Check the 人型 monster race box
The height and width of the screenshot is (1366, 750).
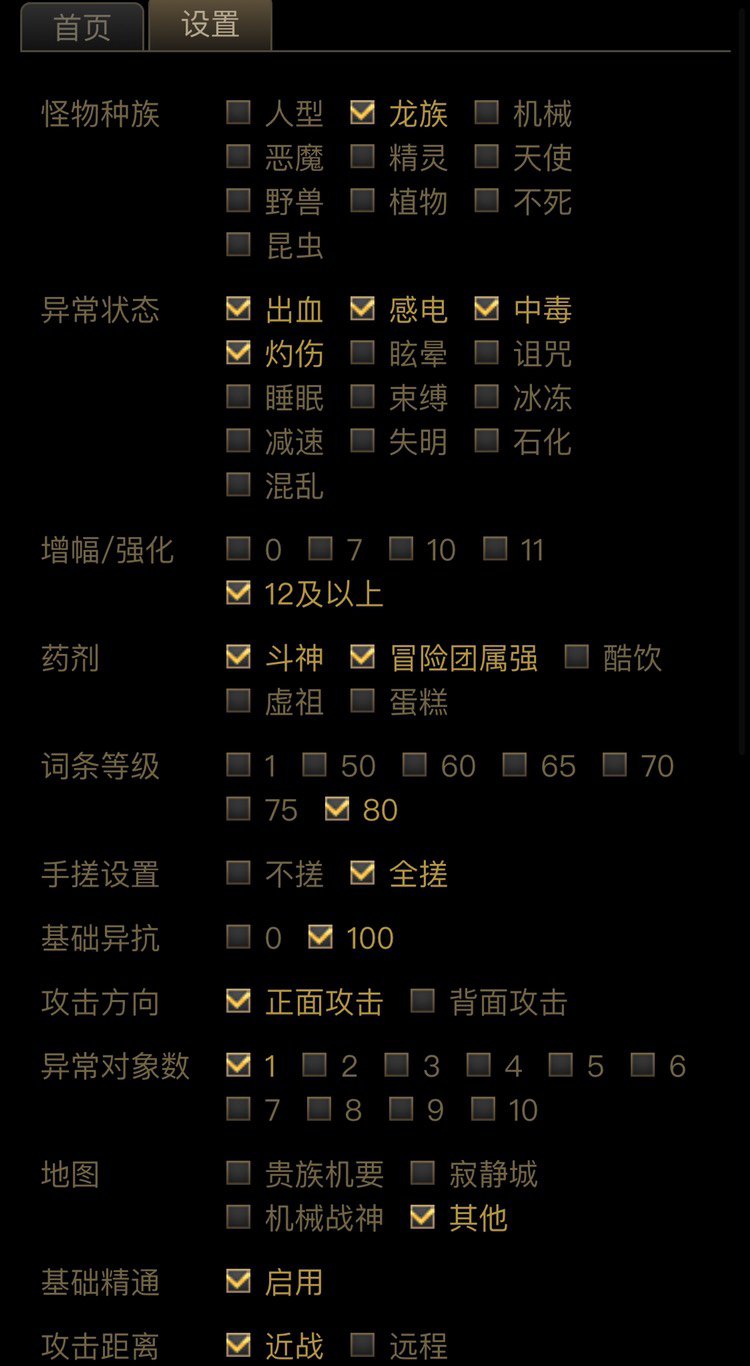(x=238, y=113)
